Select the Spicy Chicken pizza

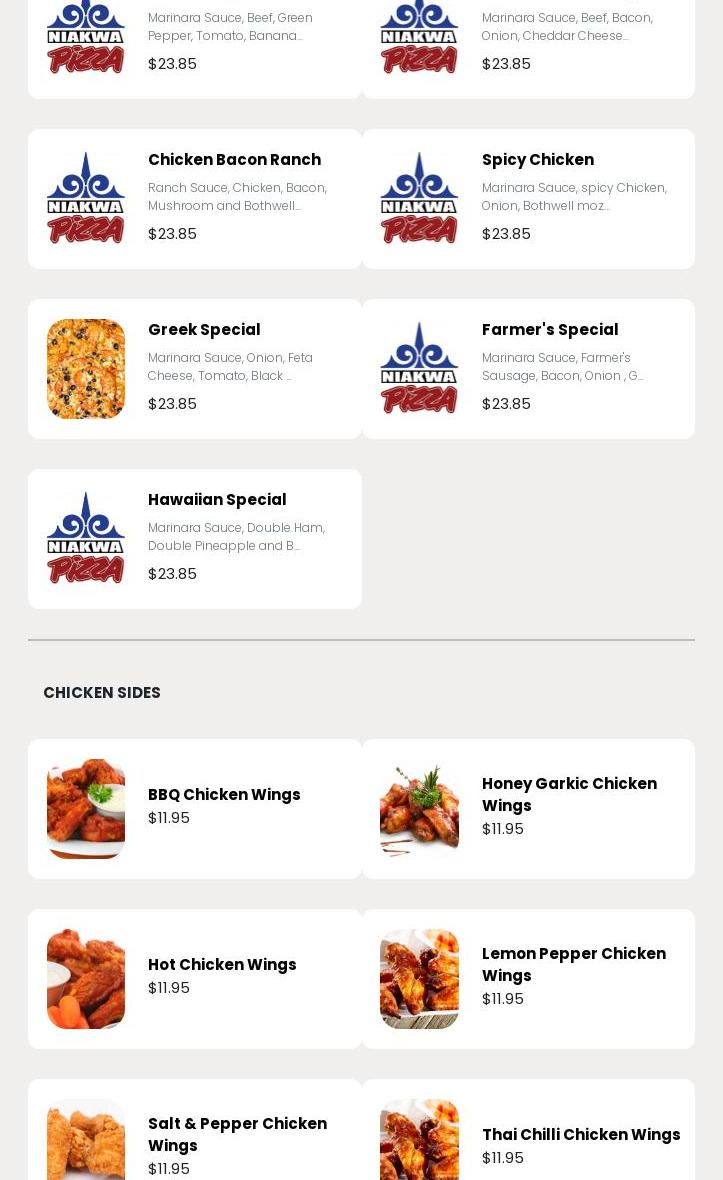click(528, 199)
